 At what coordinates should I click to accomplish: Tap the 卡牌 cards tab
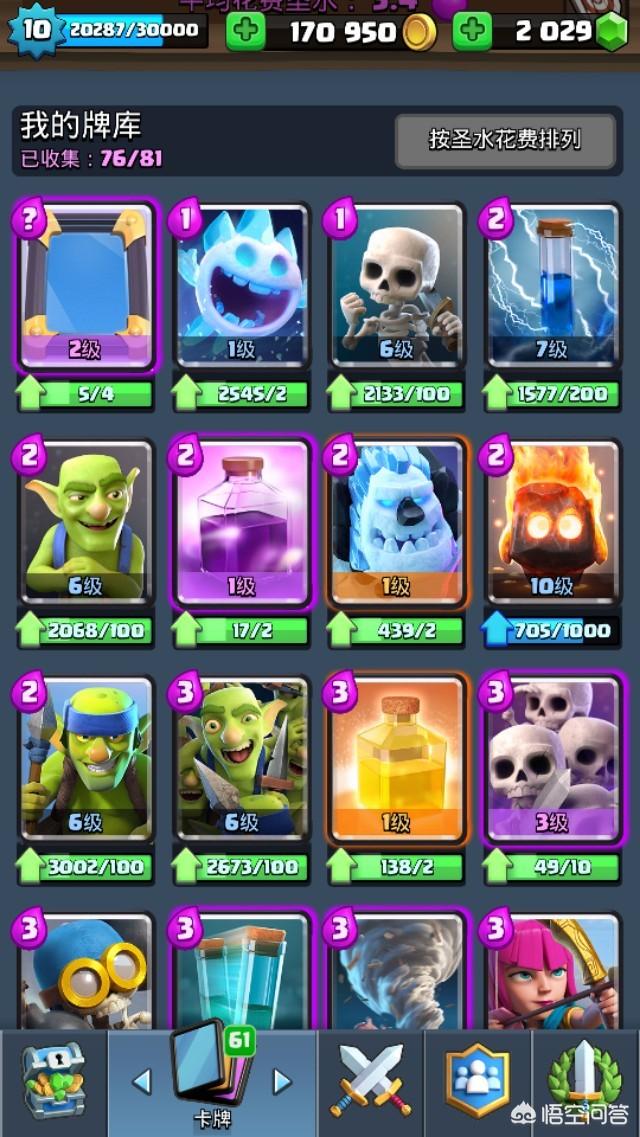tap(212, 1082)
